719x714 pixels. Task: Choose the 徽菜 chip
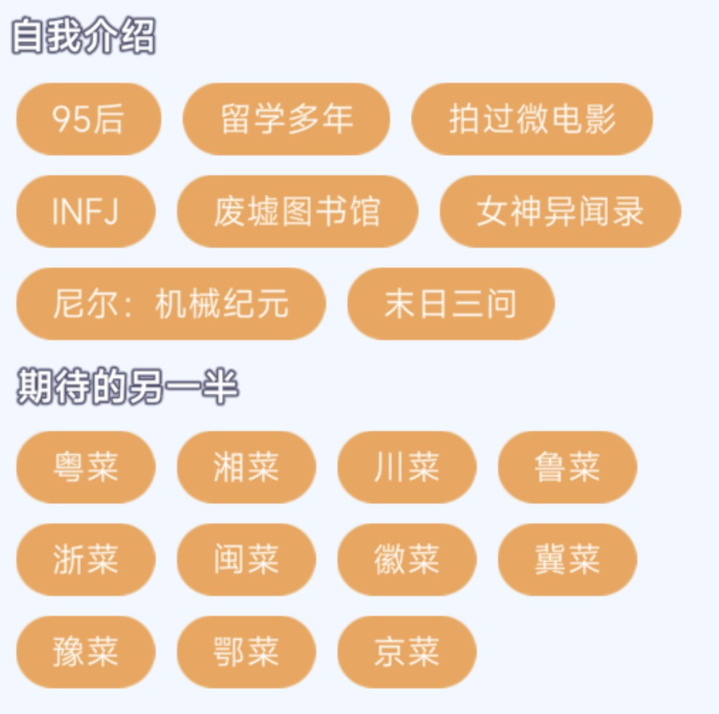coord(406,559)
